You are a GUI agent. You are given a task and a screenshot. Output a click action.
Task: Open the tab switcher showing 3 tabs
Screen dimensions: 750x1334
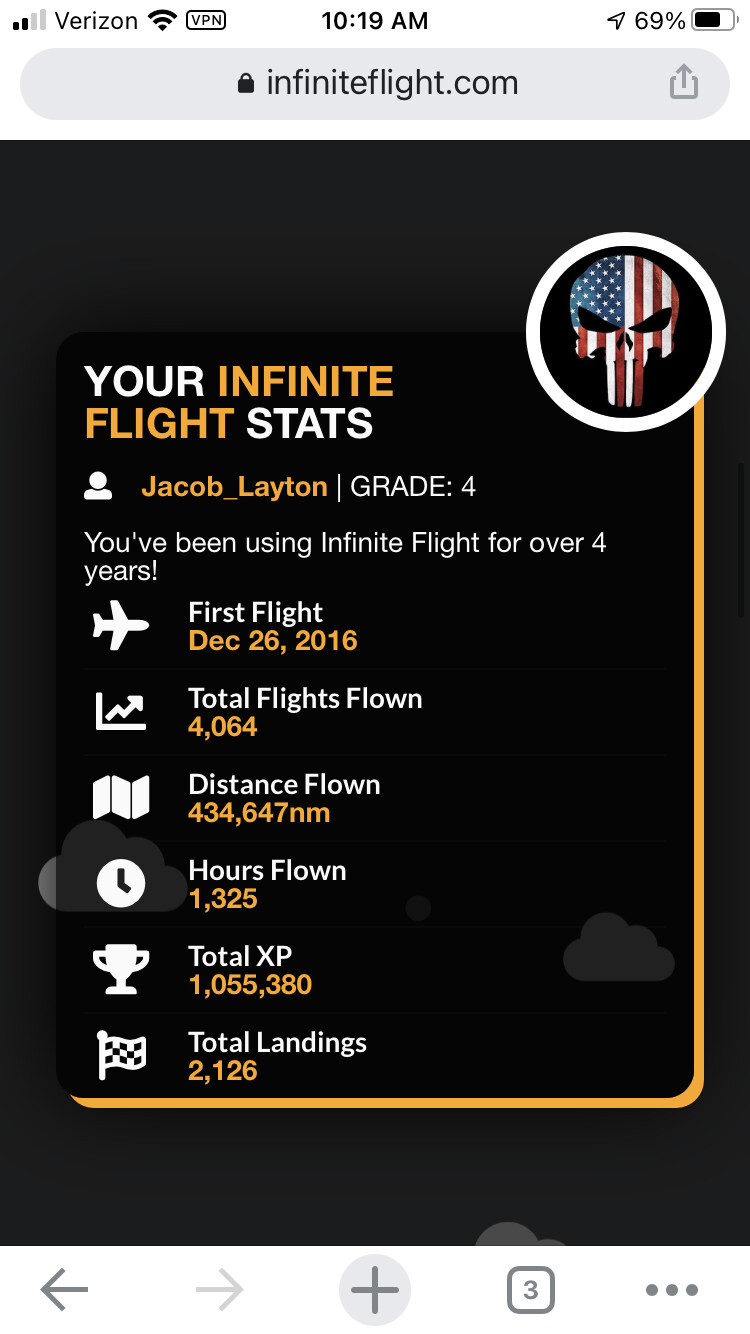(x=530, y=1290)
